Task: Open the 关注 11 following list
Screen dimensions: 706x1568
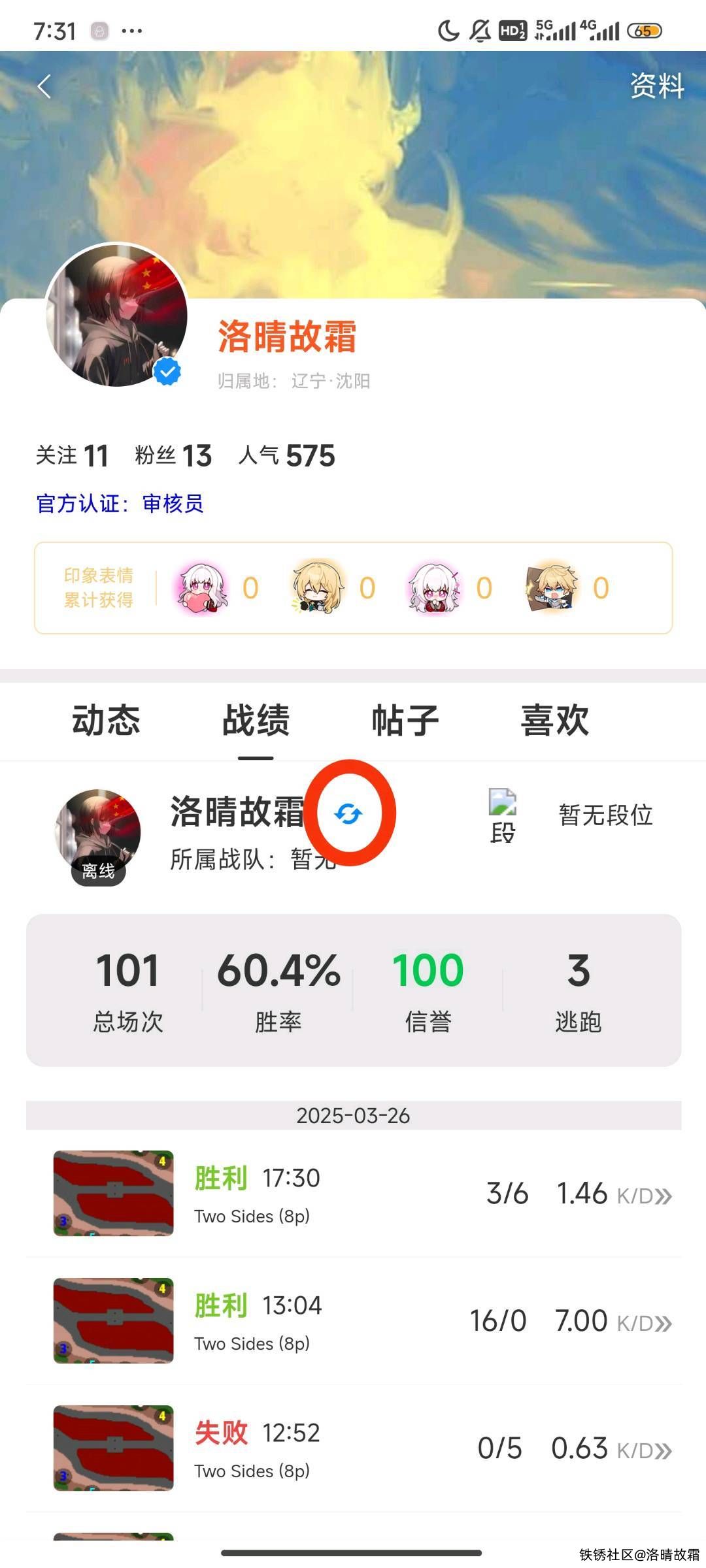Action: (x=72, y=456)
